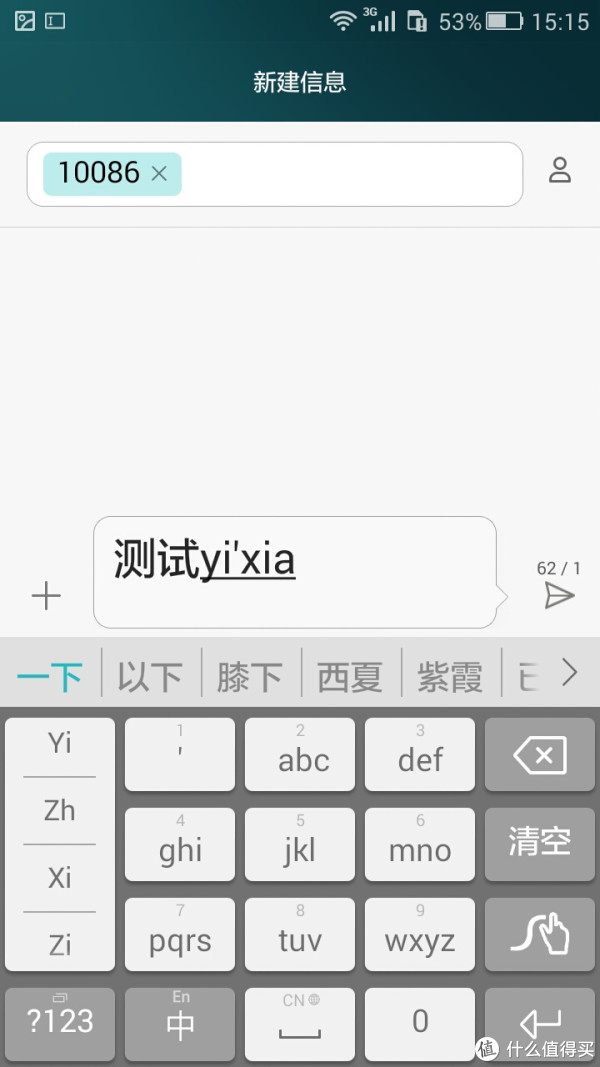Send the message with the arrow icon

(x=559, y=596)
